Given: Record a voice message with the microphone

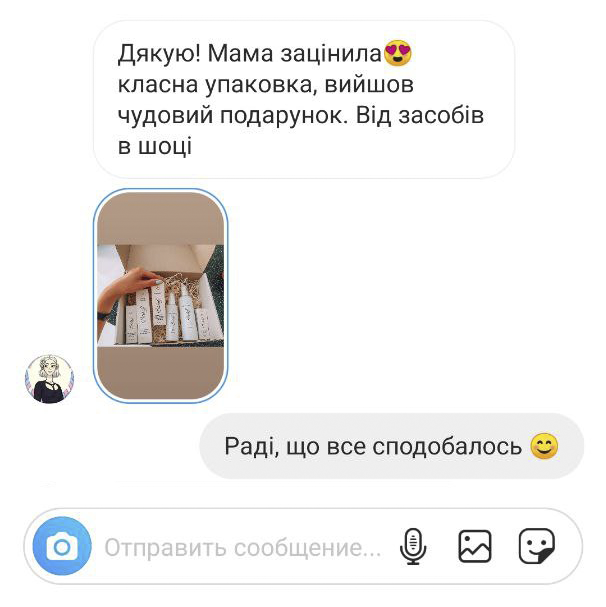Looking at the screenshot, I should [x=413, y=547].
